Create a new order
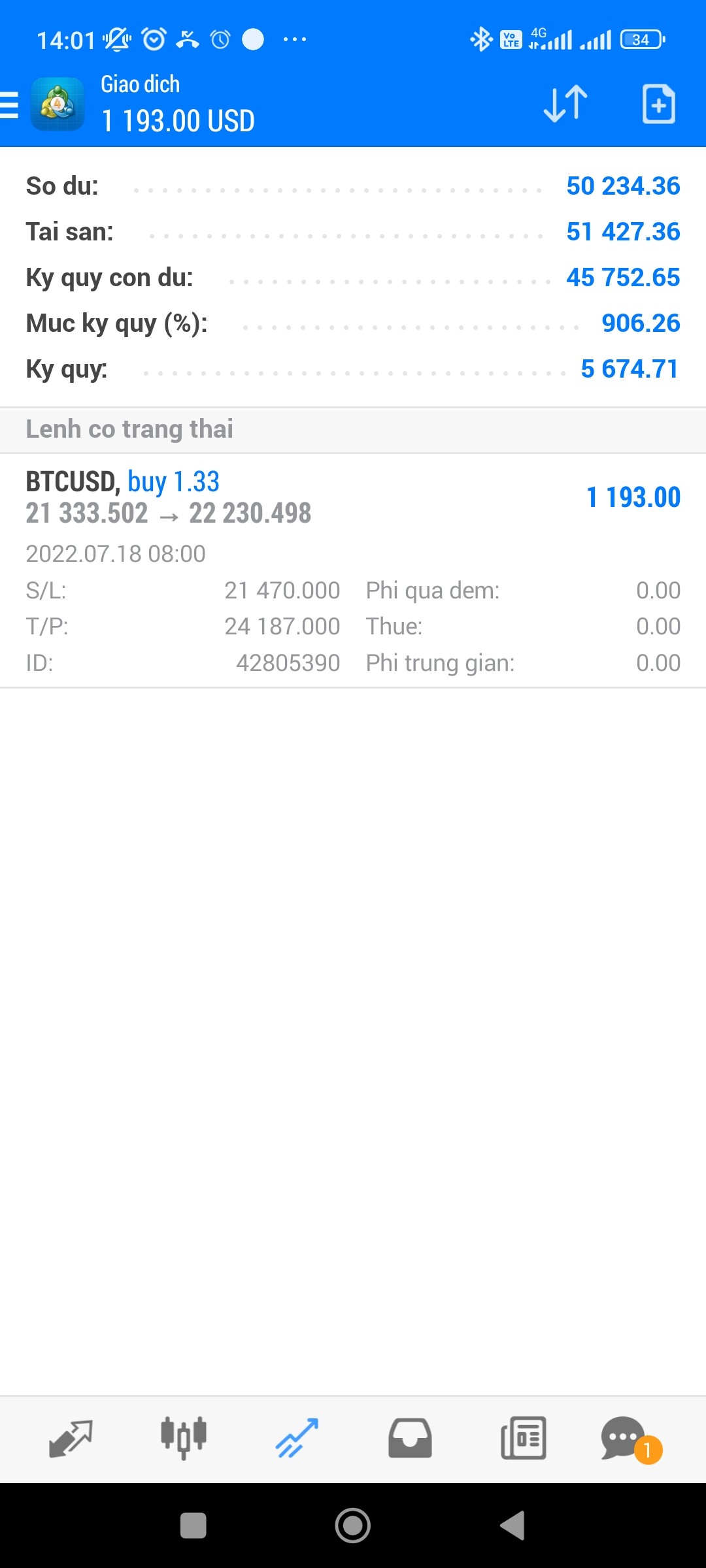Image resolution: width=706 pixels, height=1568 pixels. coord(658,104)
